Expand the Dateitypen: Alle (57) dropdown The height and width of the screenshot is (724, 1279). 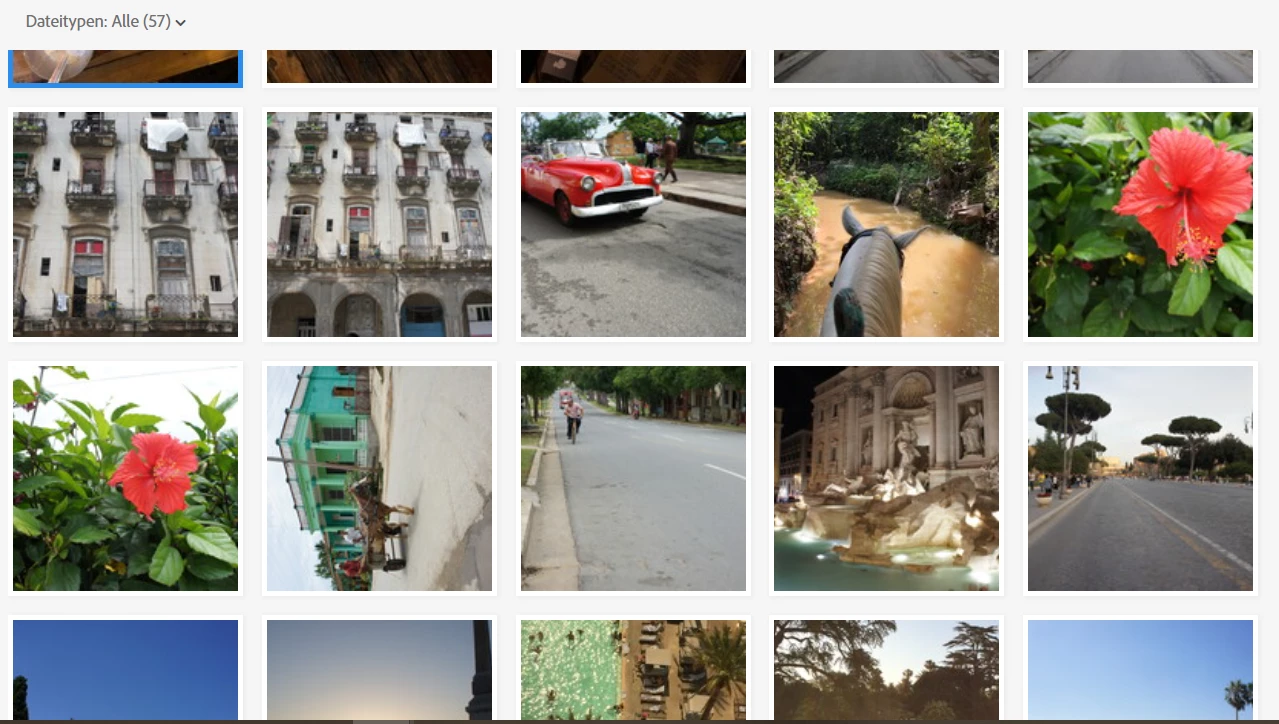tap(106, 22)
